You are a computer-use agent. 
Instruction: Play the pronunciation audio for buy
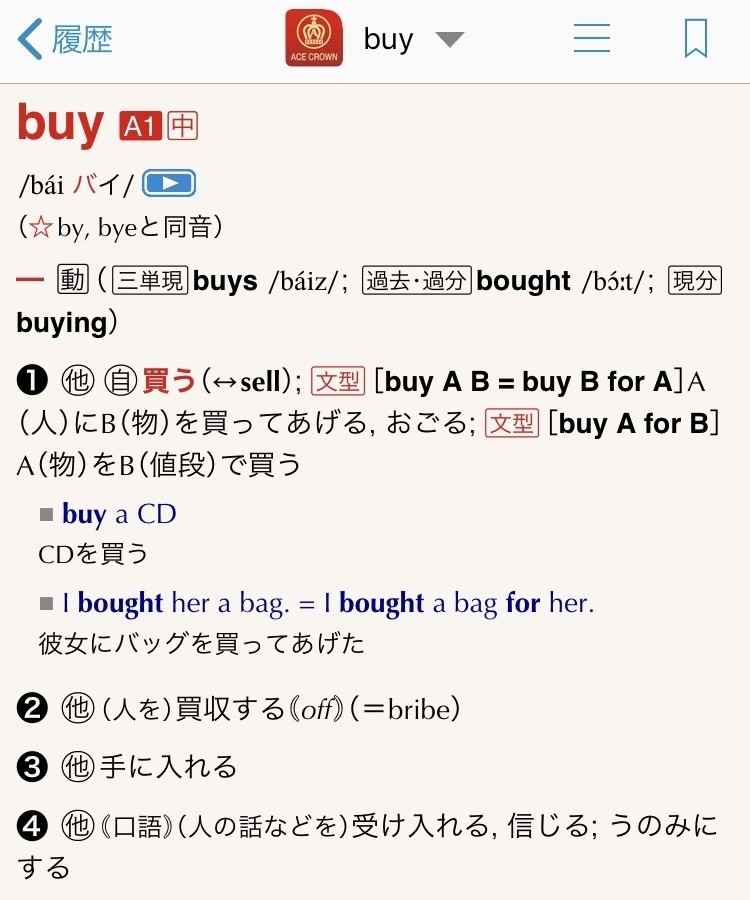(169, 184)
